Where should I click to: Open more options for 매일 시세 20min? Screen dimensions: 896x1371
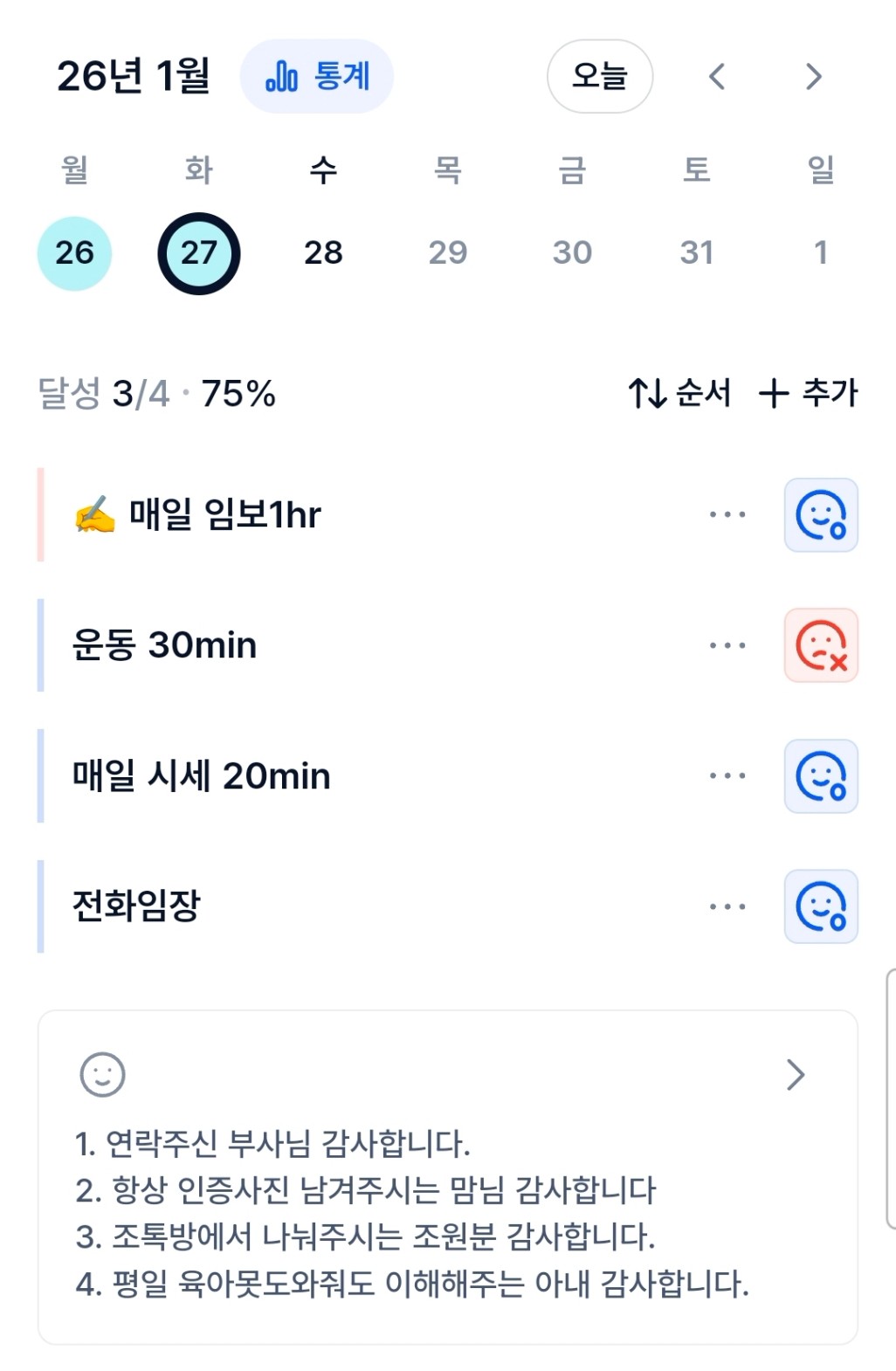pyautogui.click(x=727, y=775)
